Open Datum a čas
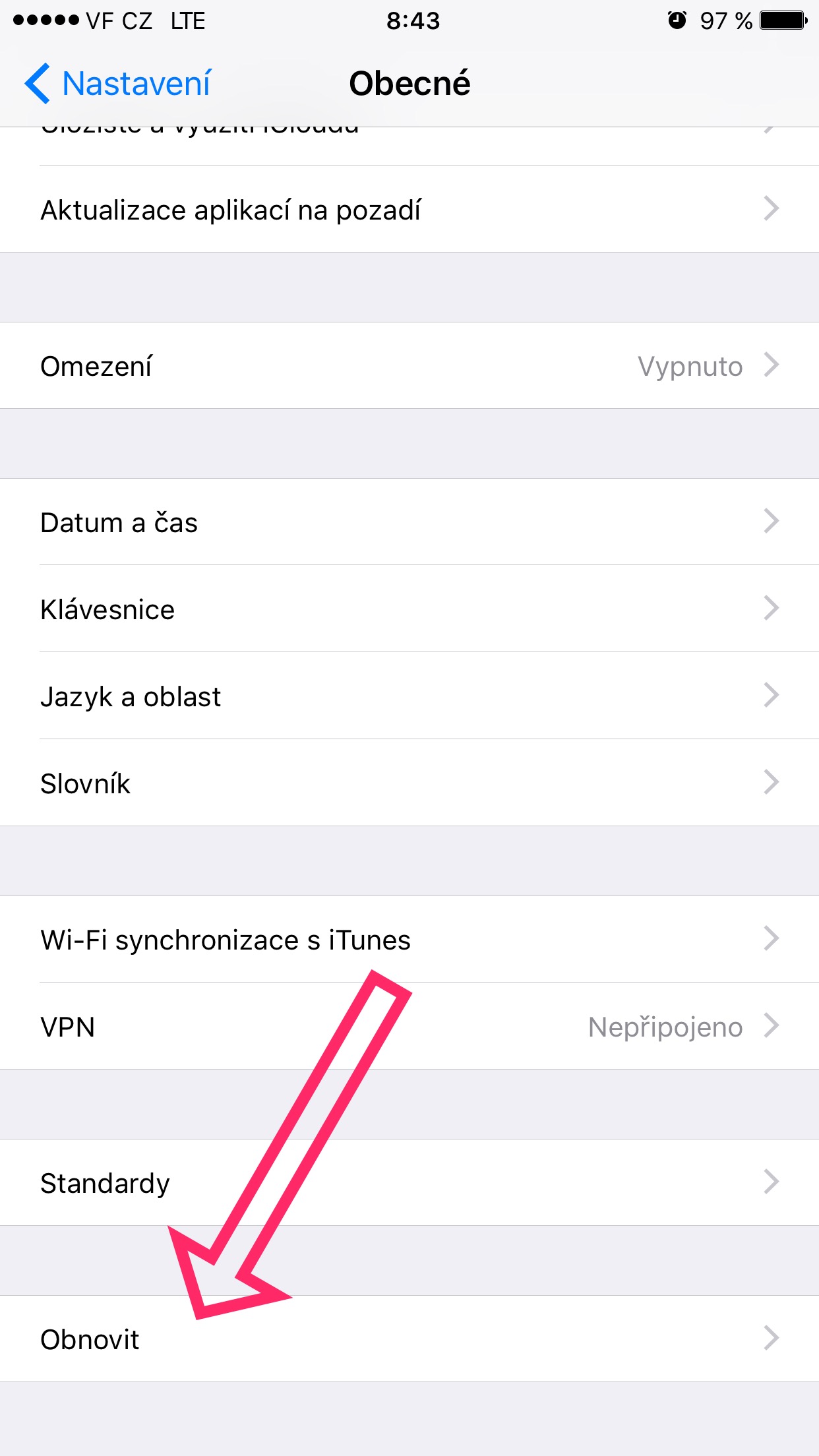This screenshot has width=819, height=1456. (409, 522)
